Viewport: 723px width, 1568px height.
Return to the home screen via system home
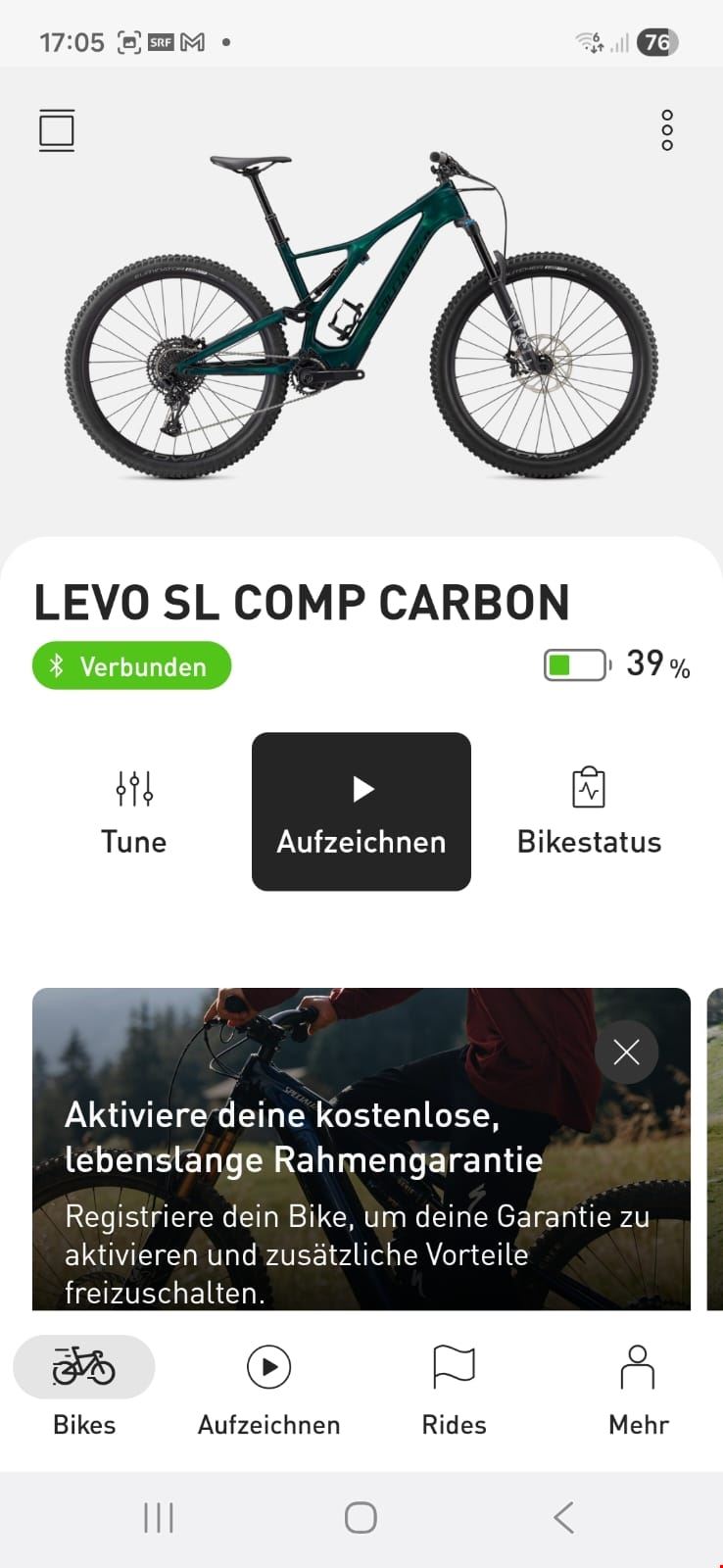coord(361,1518)
